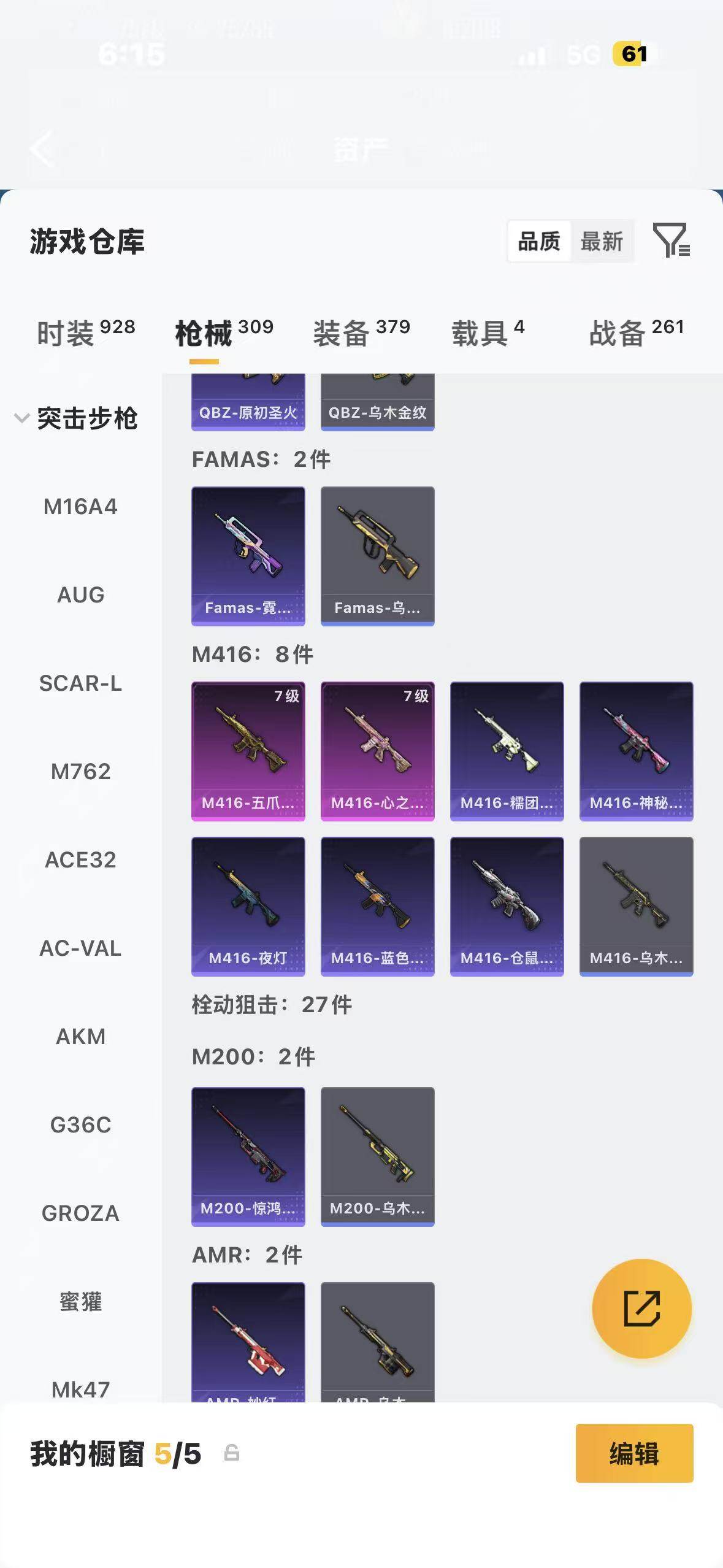This screenshot has width=723, height=1568.
Task: Open the filter icon next to 最新
Action: click(671, 240)
